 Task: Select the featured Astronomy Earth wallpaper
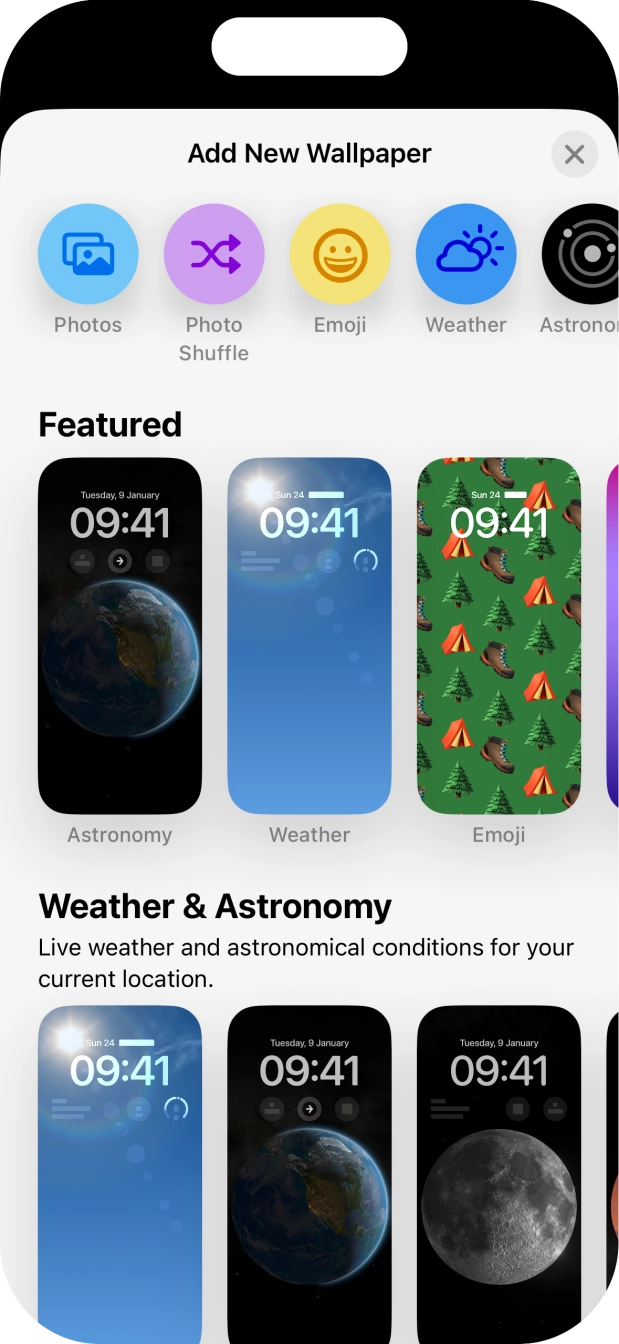(x=120, y=636)
